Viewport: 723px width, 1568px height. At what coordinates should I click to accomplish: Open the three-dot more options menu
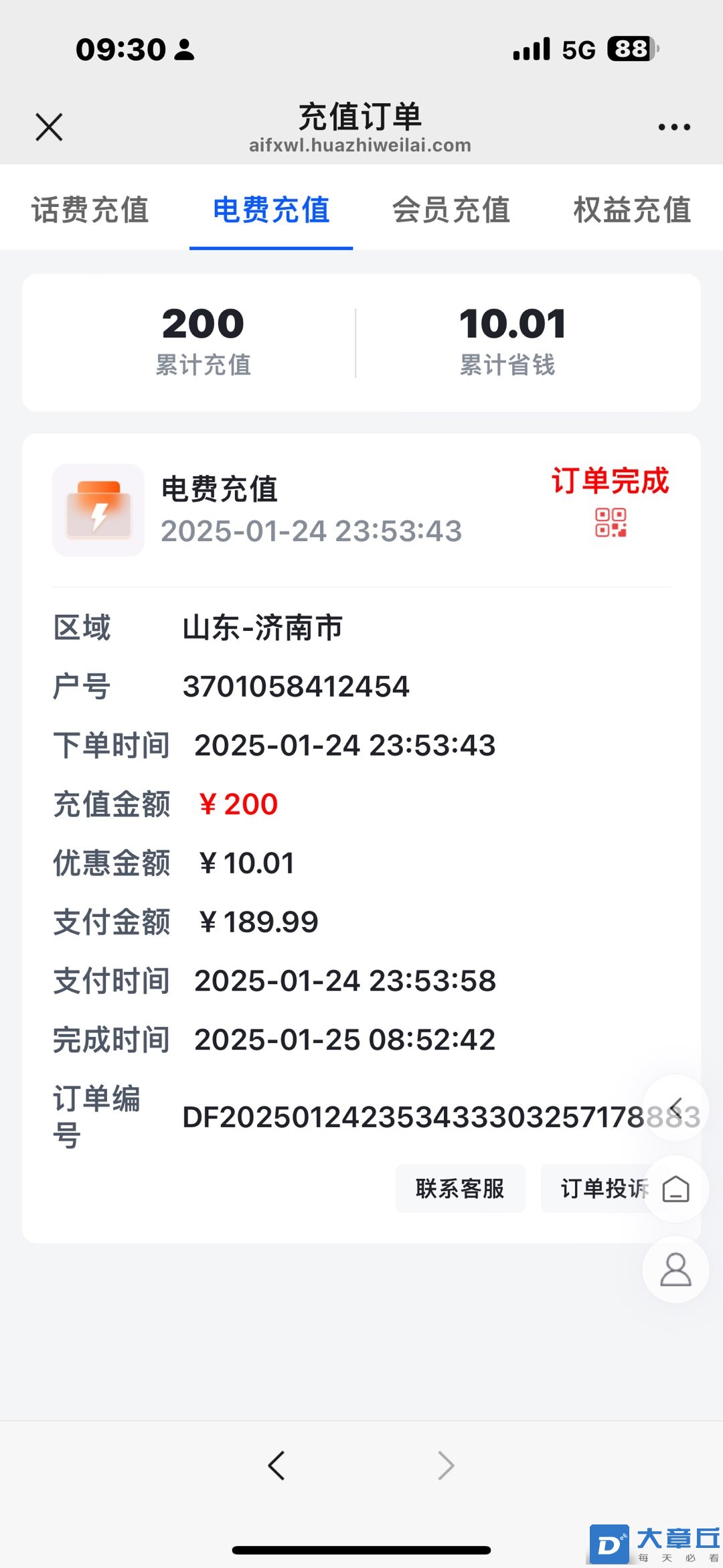point(673,127)
